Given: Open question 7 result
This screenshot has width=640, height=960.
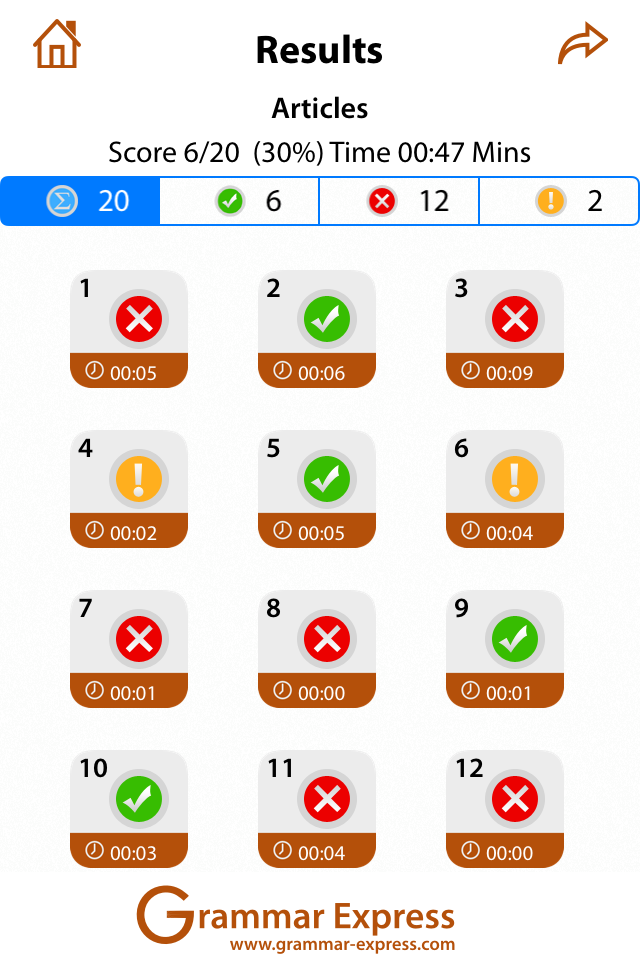Looking at the screenshot, I should [129, 648].
